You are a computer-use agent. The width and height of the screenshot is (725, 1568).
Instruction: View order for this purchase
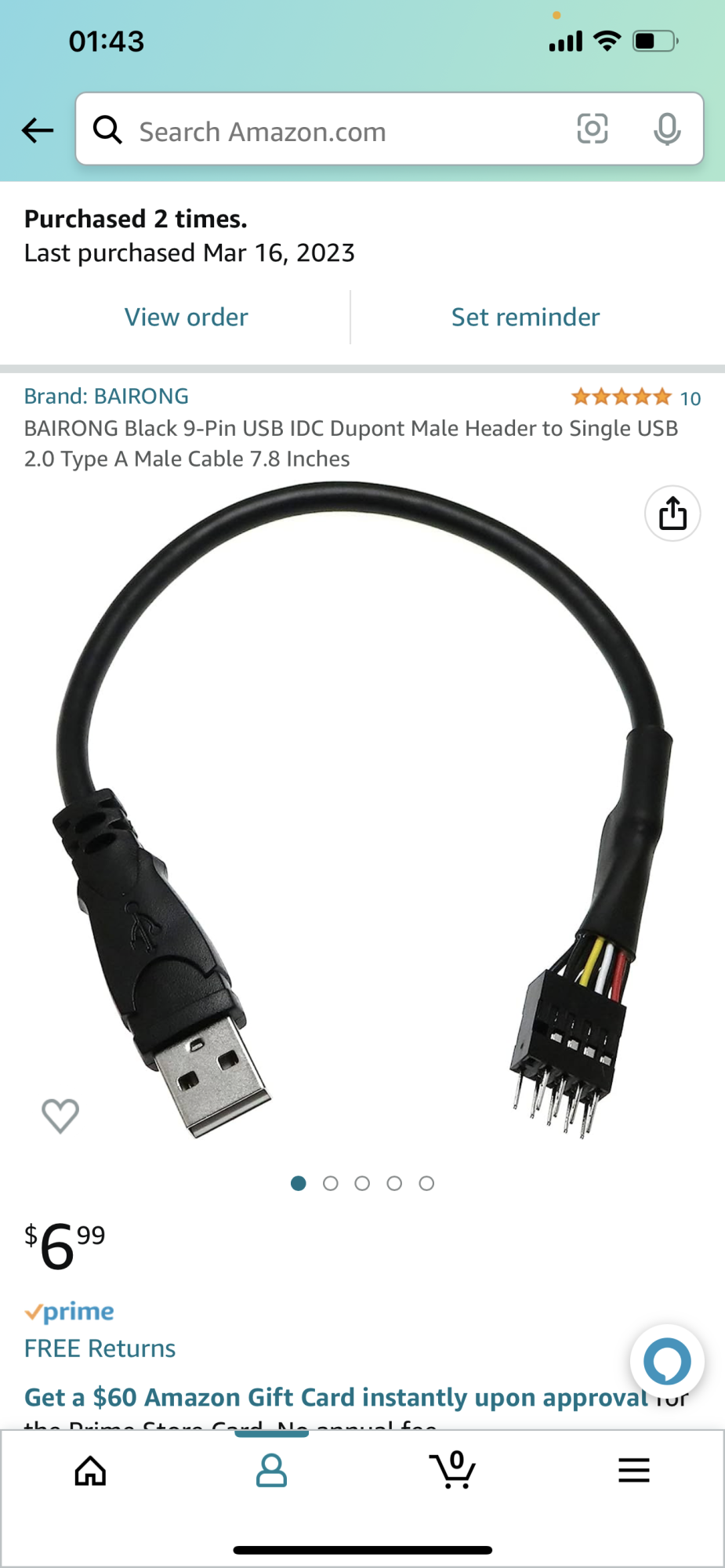(x=186, y=317)
